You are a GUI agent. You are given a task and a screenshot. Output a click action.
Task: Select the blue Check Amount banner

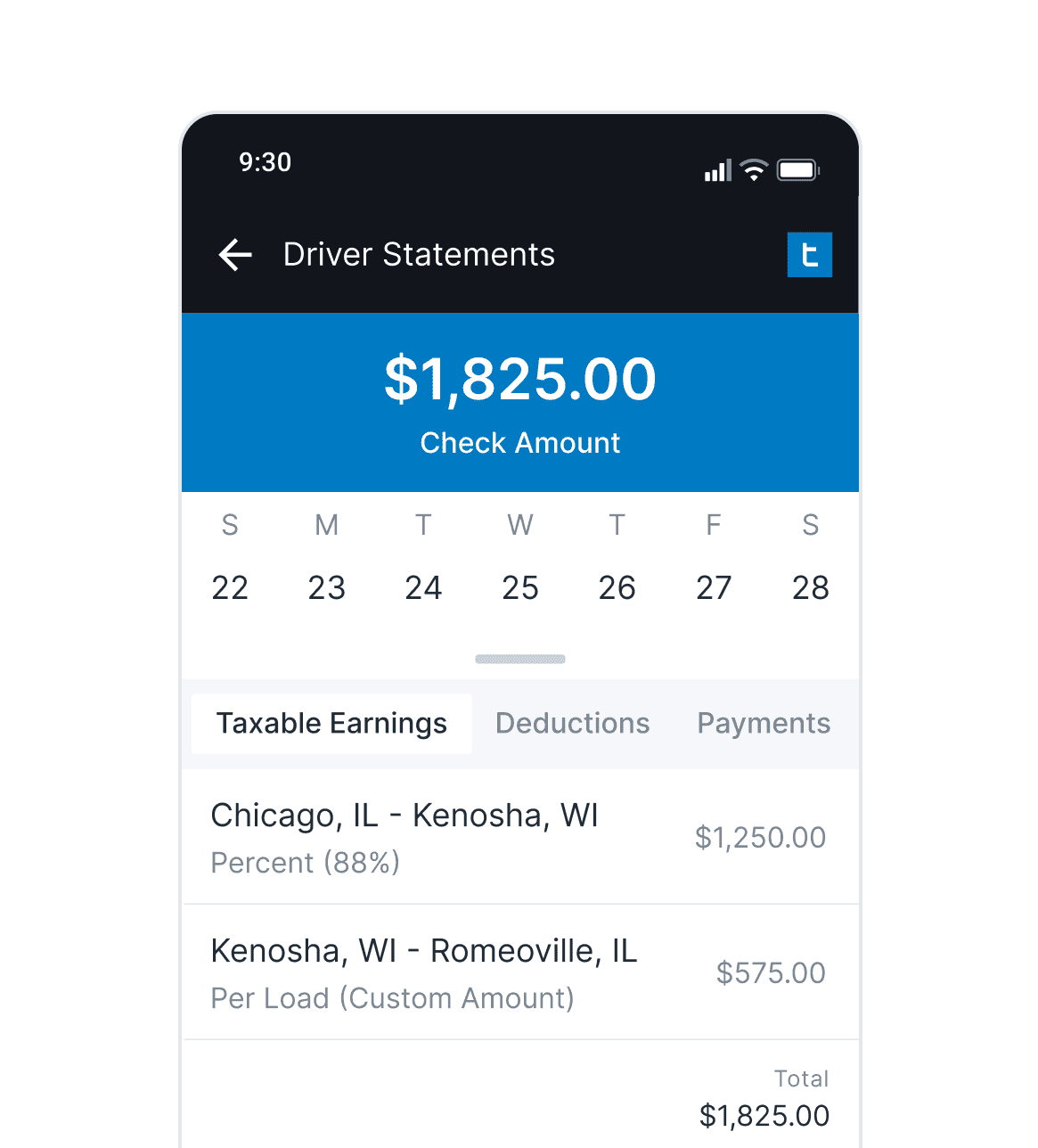pyautogui.click(x=519, y=401)
